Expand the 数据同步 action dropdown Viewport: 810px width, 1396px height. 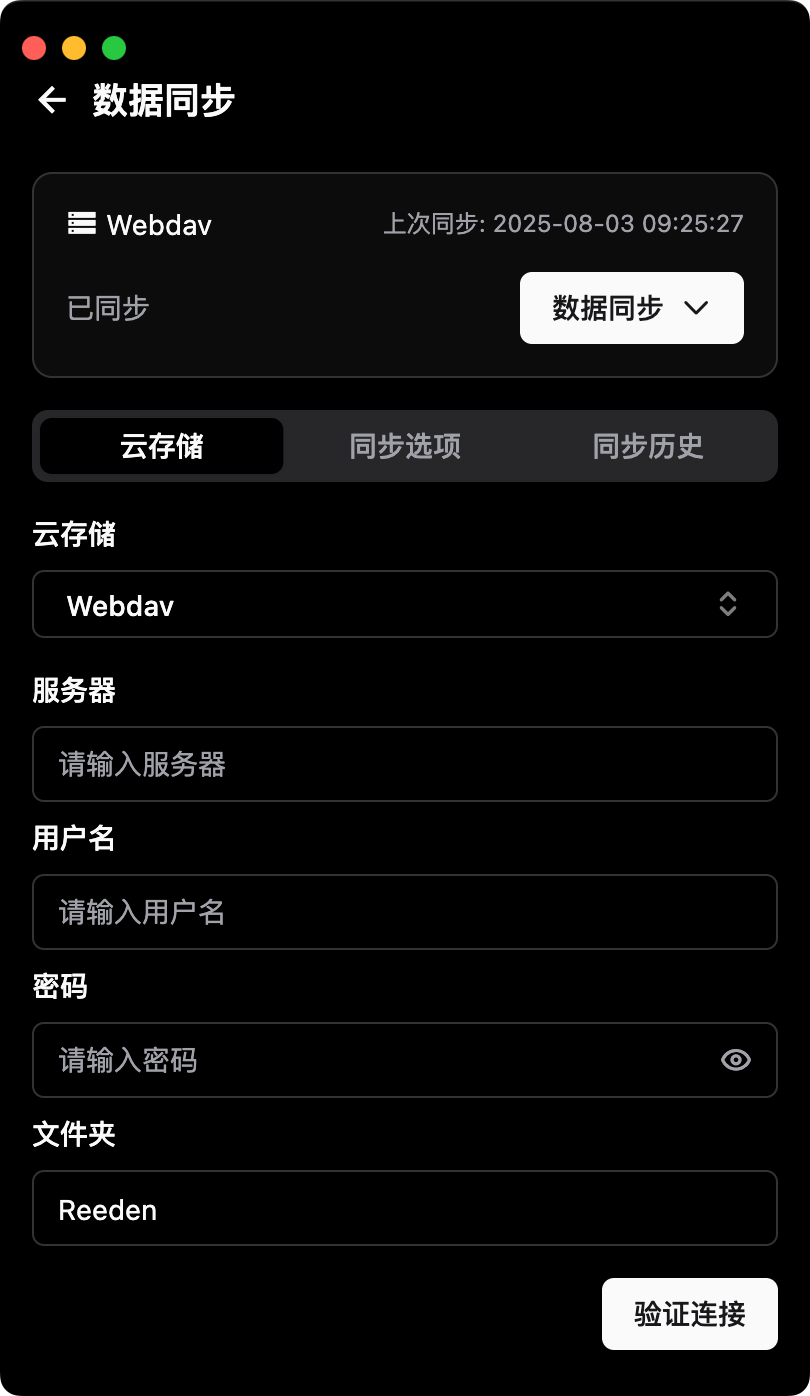(x=631, y=308)
